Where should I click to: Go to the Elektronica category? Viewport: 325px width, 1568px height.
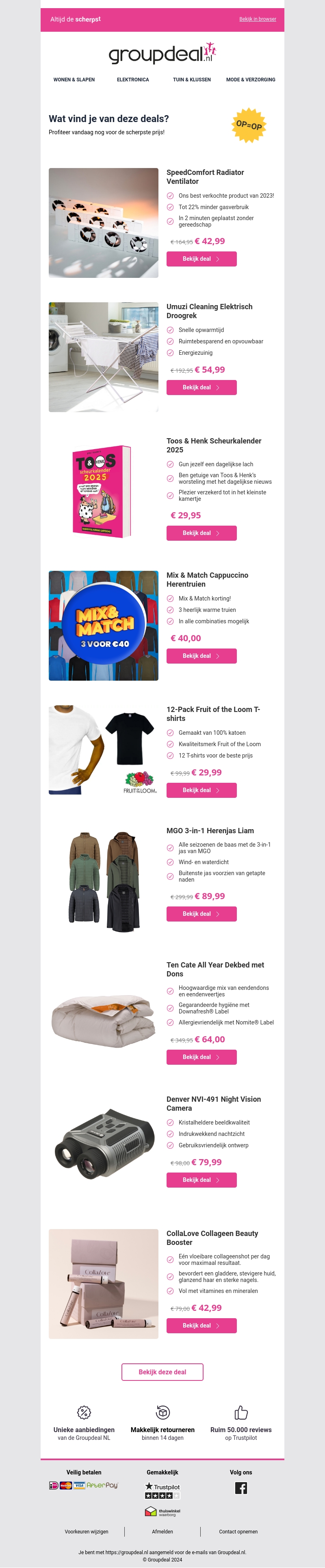click(x=132, y=80)
